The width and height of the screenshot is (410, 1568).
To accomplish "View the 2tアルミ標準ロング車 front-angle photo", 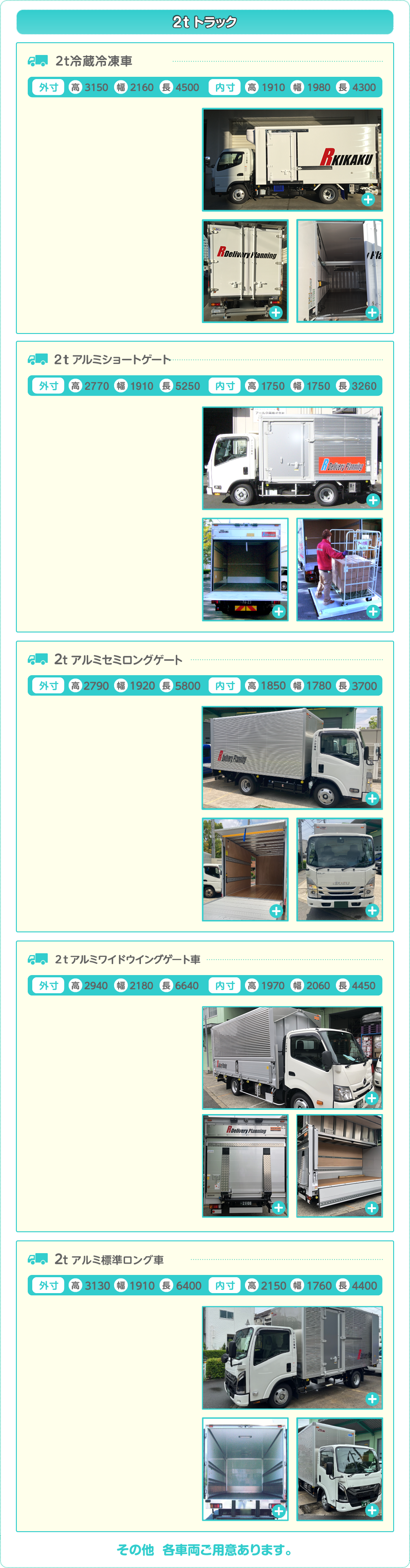I will tap(340, 1469).
